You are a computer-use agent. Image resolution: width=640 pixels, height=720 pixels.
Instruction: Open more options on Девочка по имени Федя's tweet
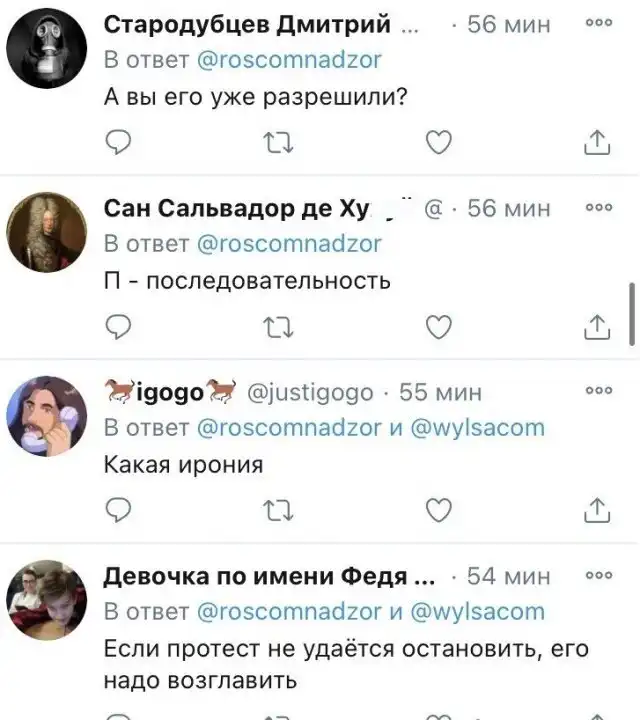click(597, 576)
